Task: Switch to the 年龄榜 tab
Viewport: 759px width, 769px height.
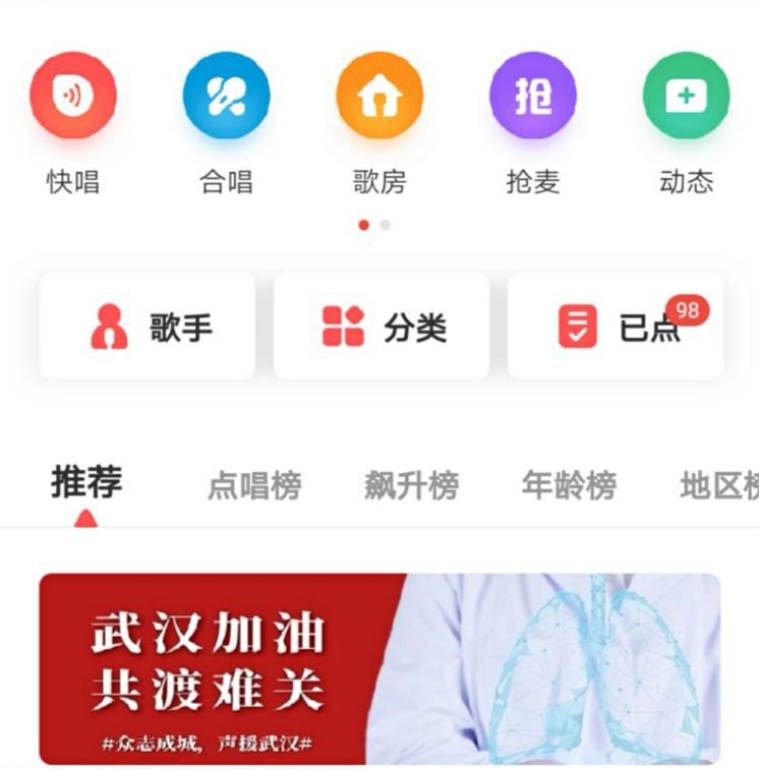Action: pos(568,487)
